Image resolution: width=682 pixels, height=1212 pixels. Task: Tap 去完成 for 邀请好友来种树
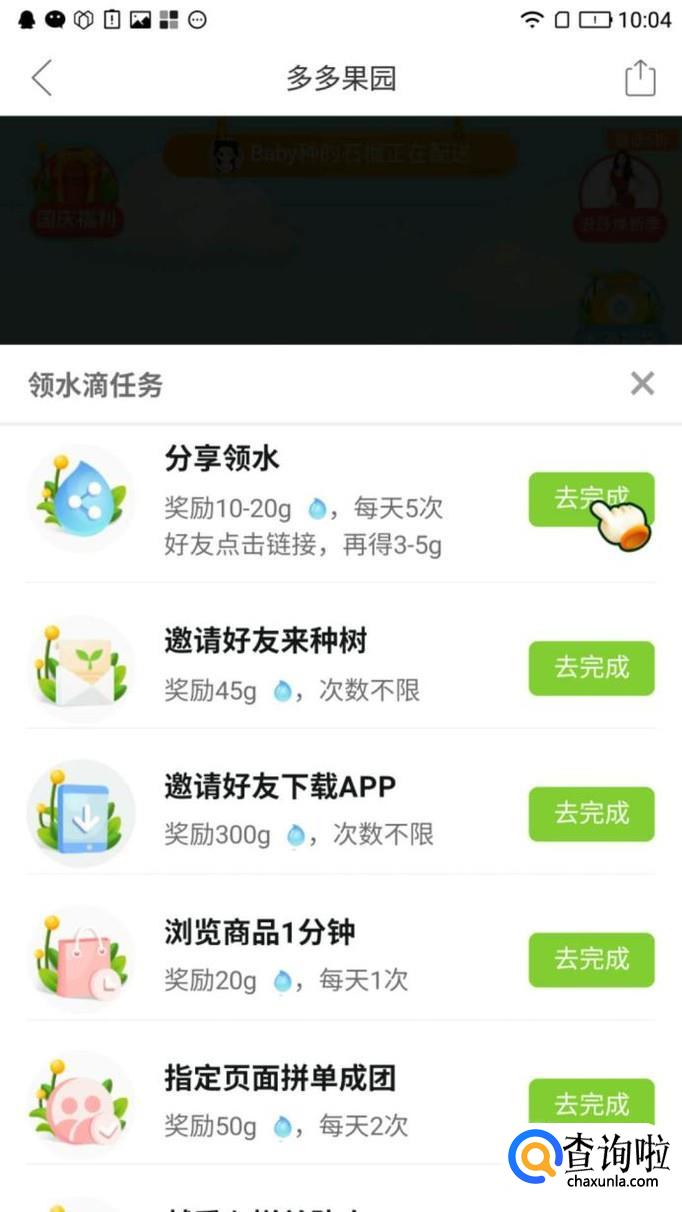click(x=591, y=668)
